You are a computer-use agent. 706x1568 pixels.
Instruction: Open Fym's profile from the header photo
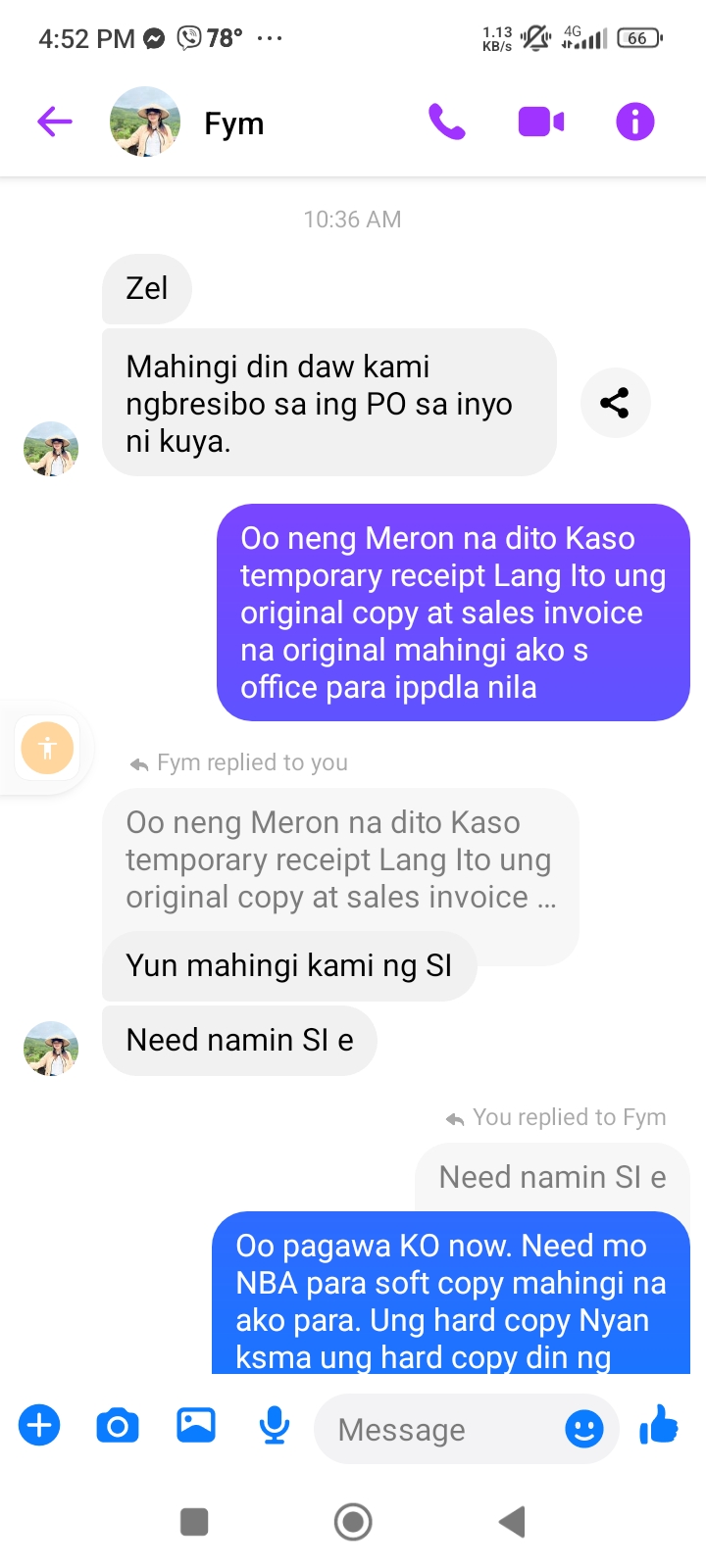[145, 122]
